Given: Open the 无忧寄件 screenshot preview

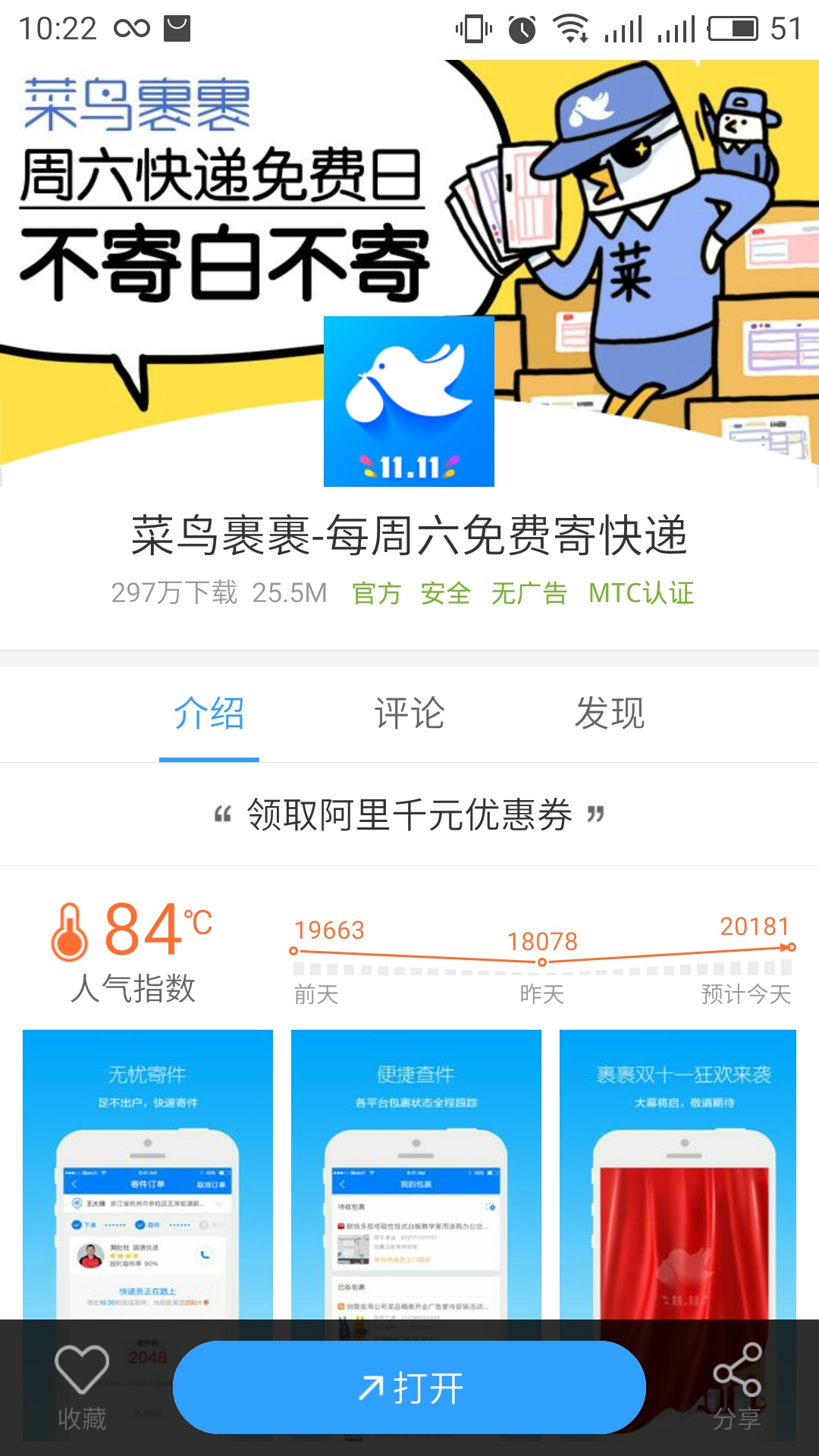Looking at the screenshot, I should pos(148,1175).
